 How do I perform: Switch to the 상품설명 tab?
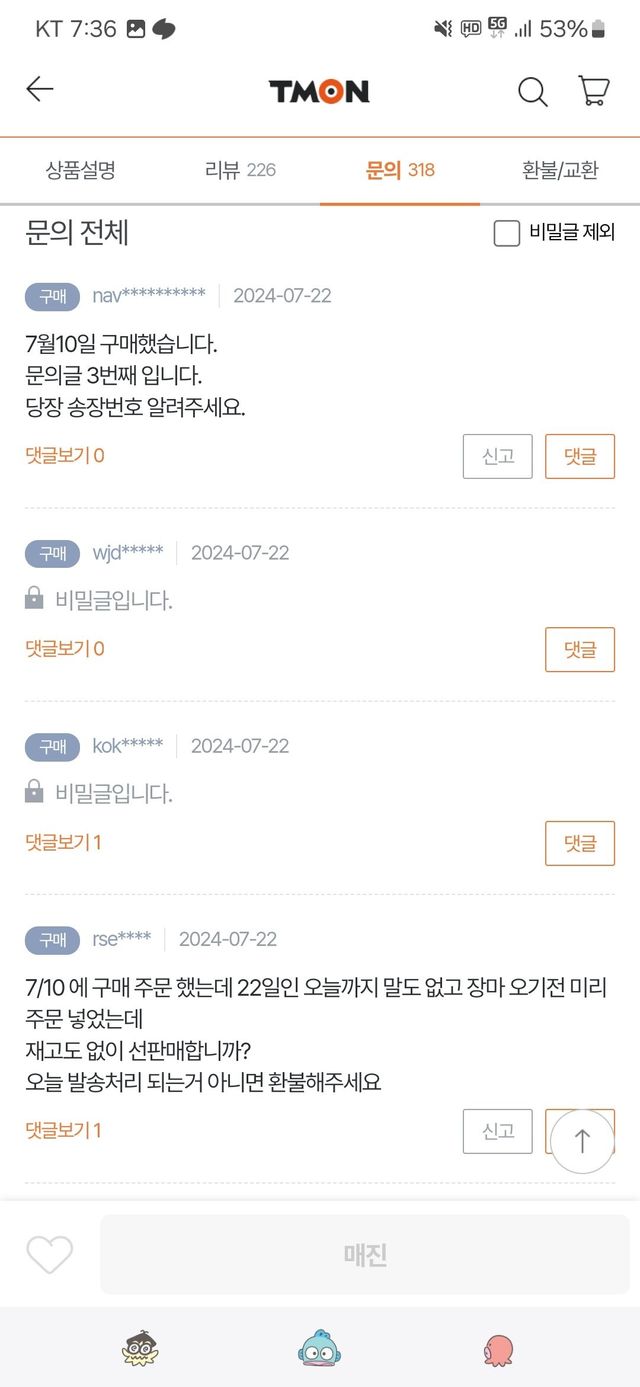coord(80,170)
